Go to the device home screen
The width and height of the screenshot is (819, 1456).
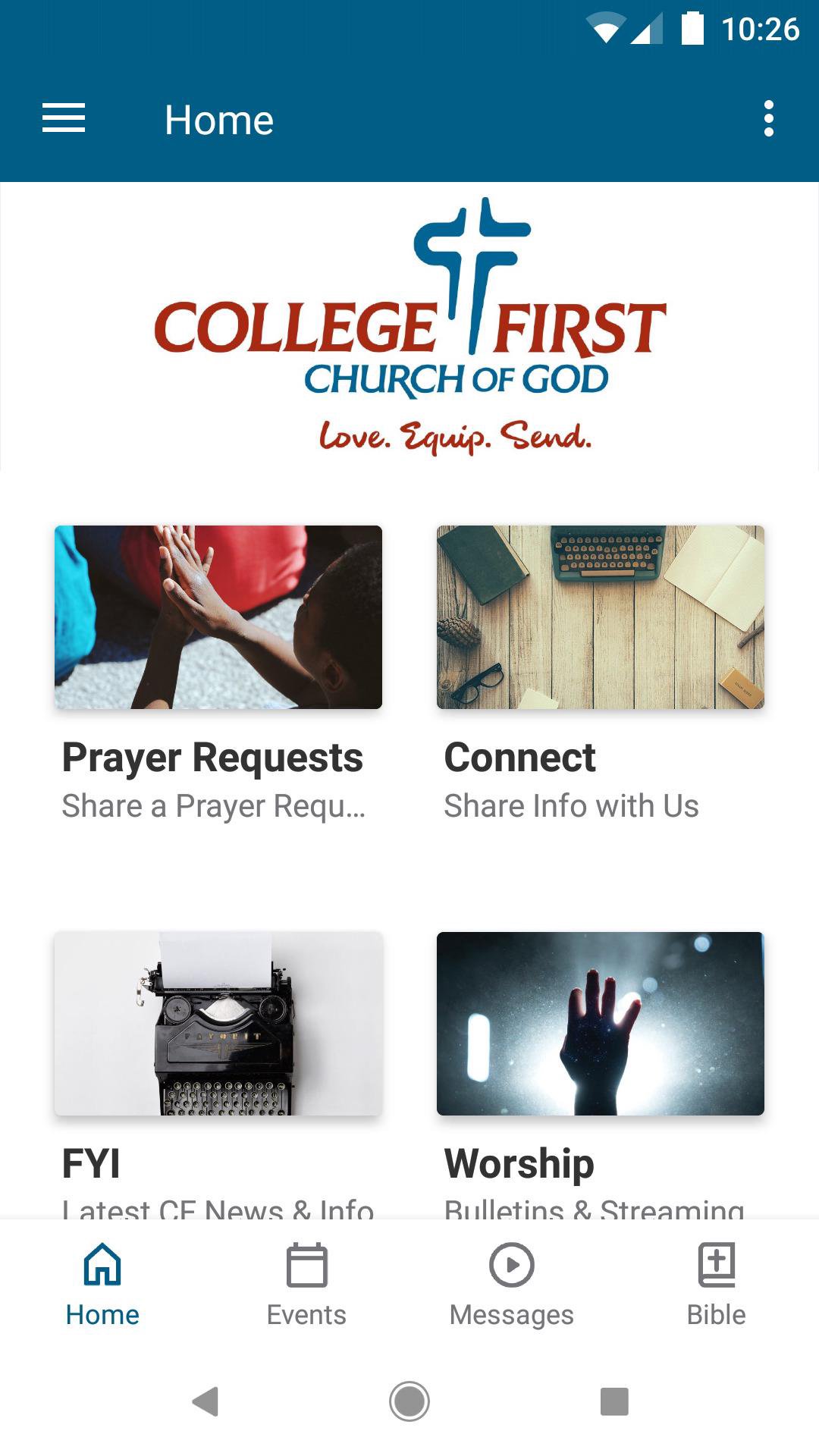click(x=409, y=1401)
